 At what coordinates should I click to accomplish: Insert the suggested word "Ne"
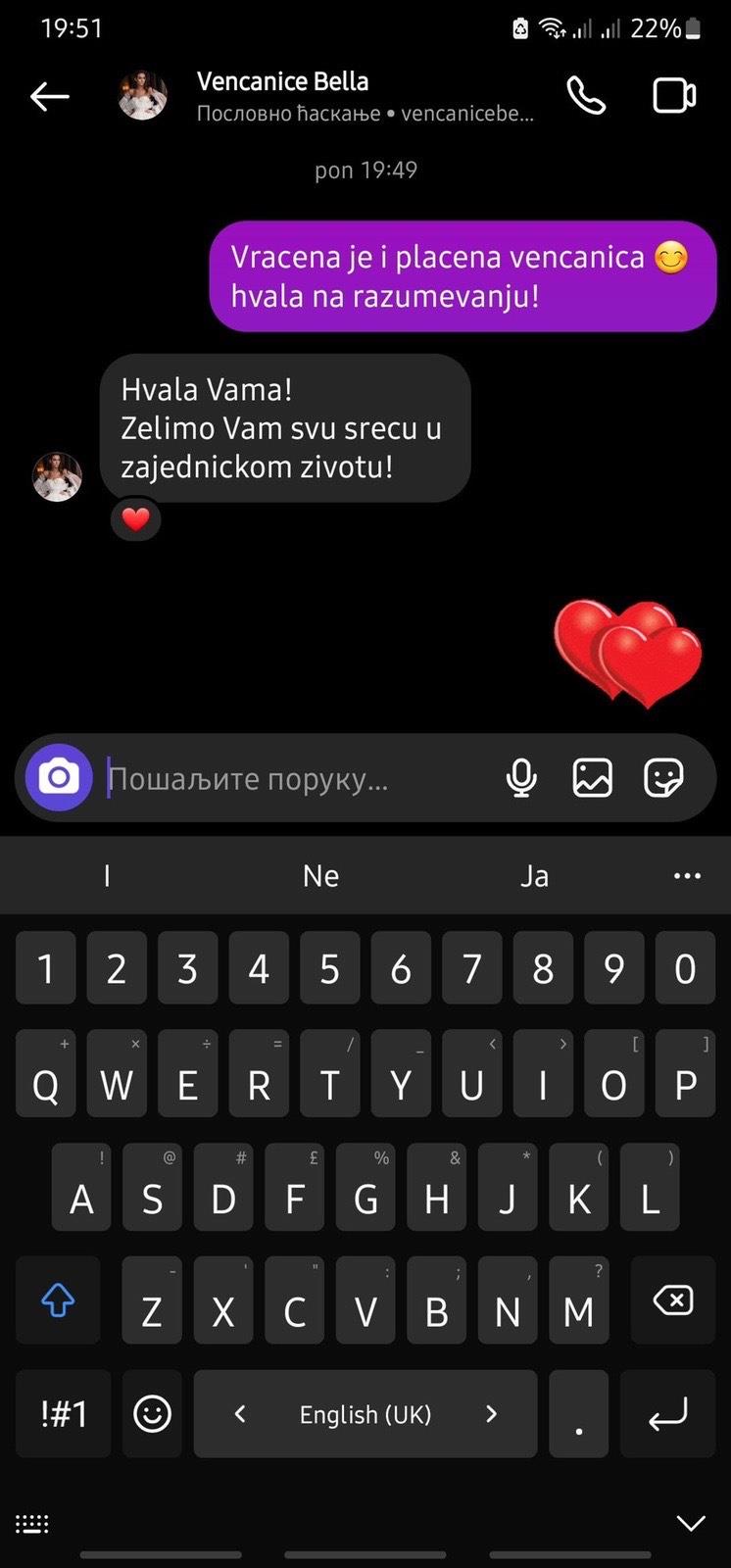click(320, 875)
